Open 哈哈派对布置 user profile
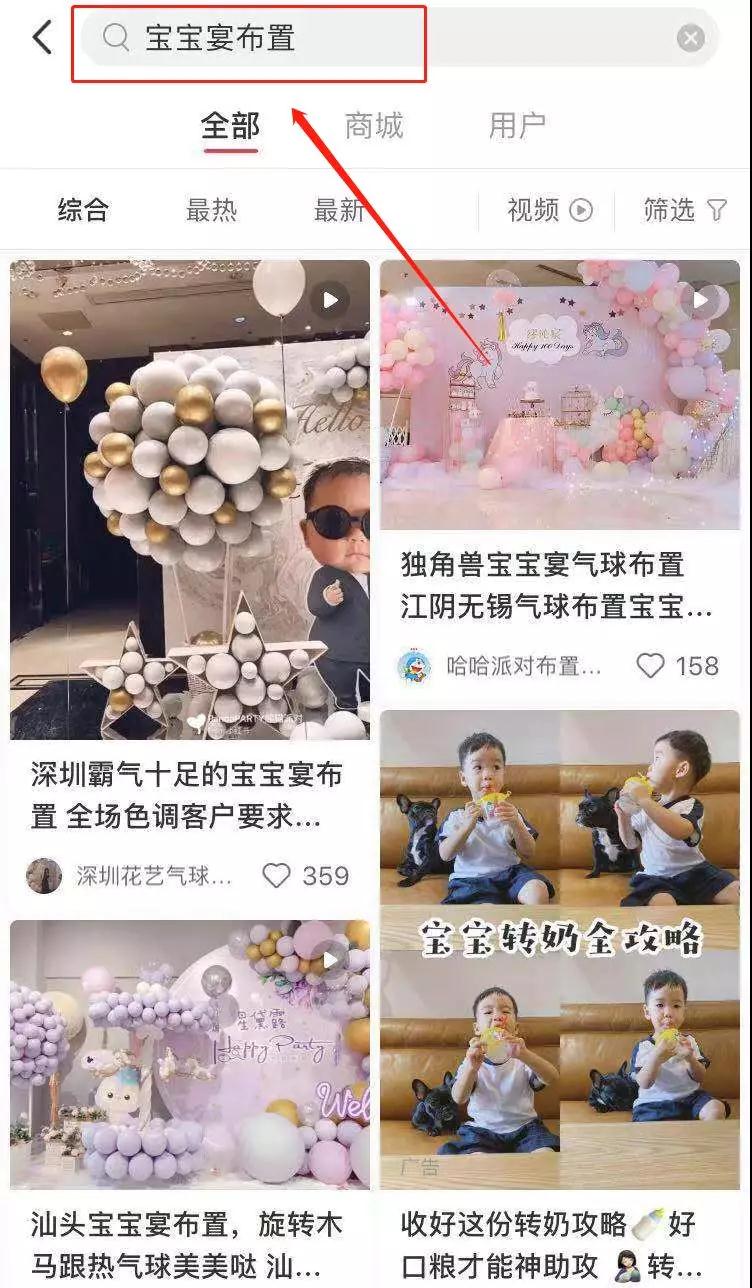Image resolution: width=752 pixels, height=1288 pixels. click(x=500, y=666)
